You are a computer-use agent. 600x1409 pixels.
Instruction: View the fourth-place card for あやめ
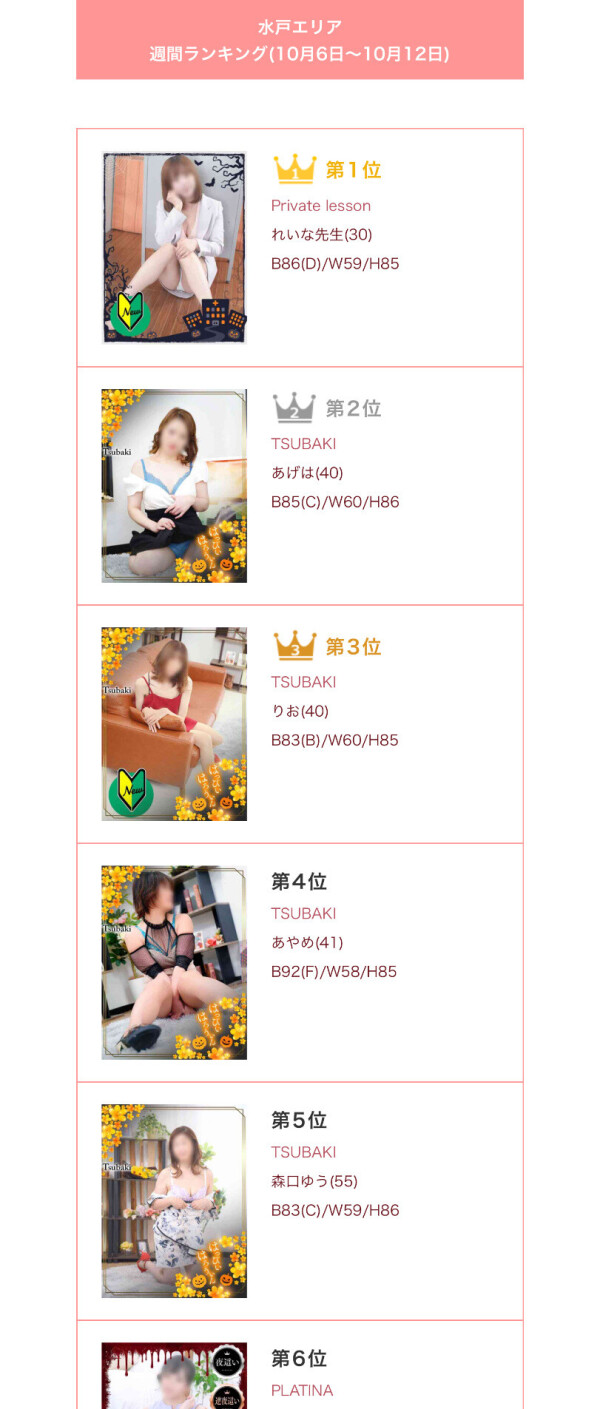tap(299, 962)
